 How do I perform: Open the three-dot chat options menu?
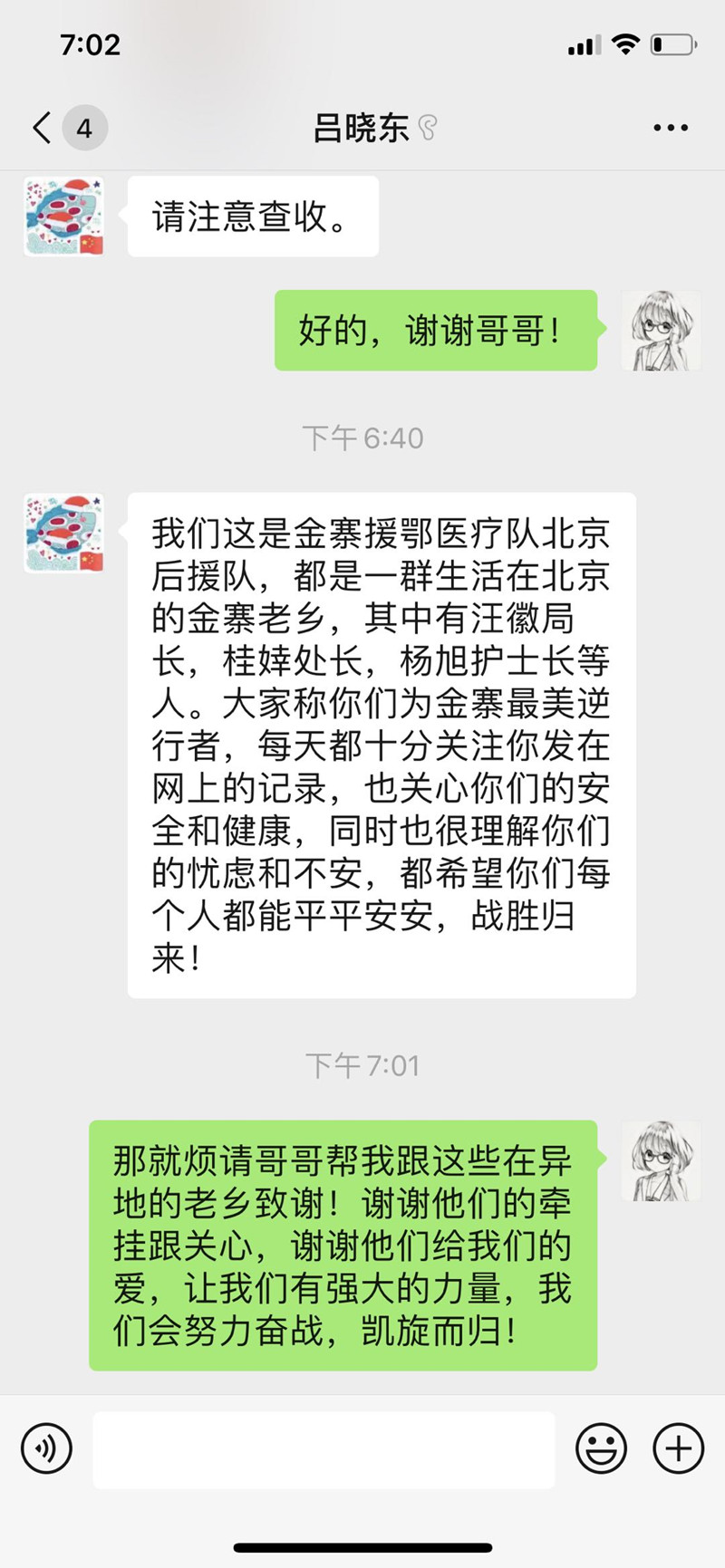pyautogui.click(x=671, y=128)
